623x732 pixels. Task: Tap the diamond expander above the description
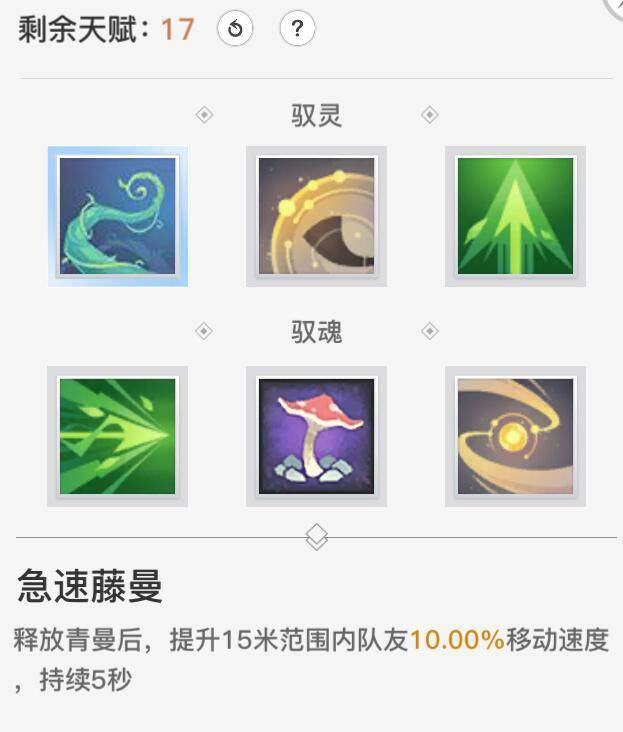coord(316,537)
